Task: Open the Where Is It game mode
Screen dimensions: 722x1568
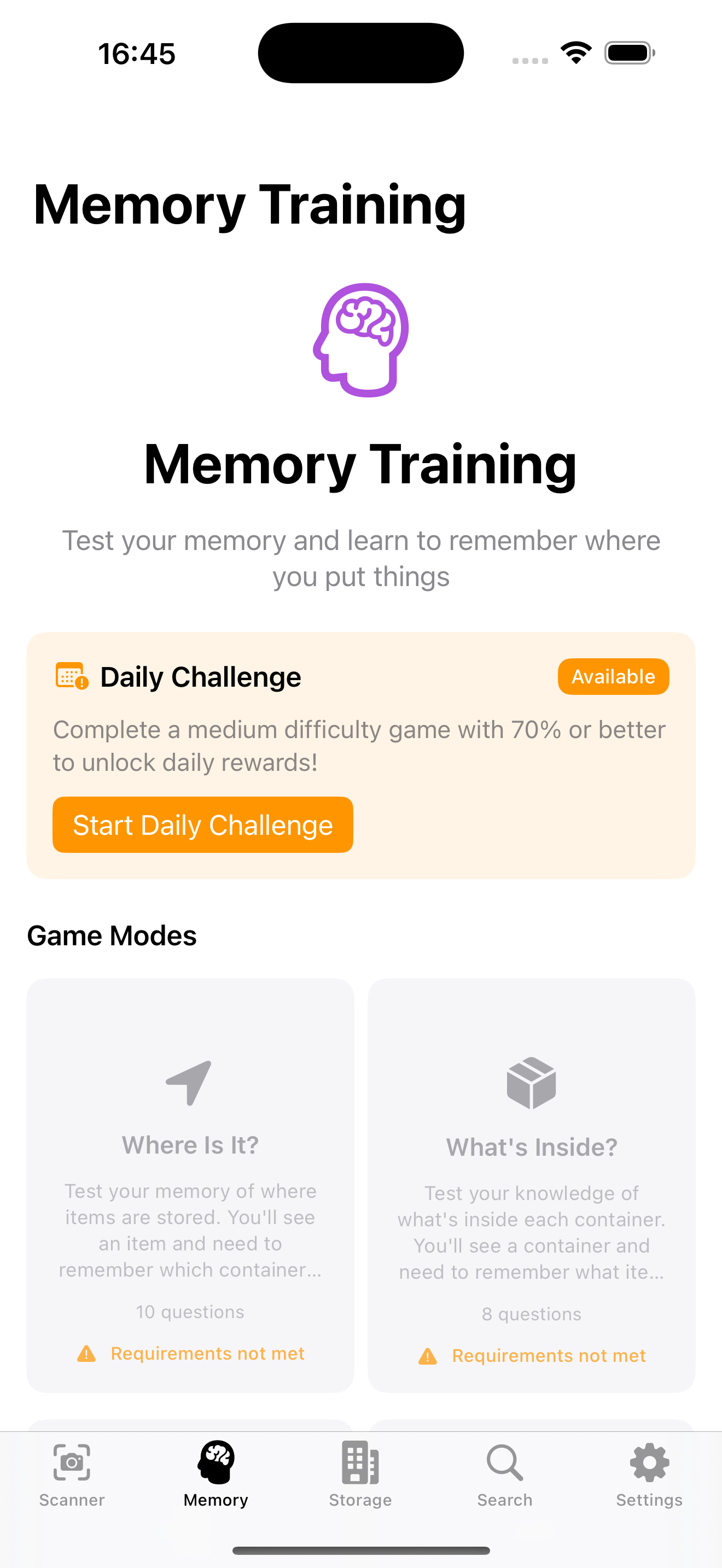Action: [x=189, y=1187]
